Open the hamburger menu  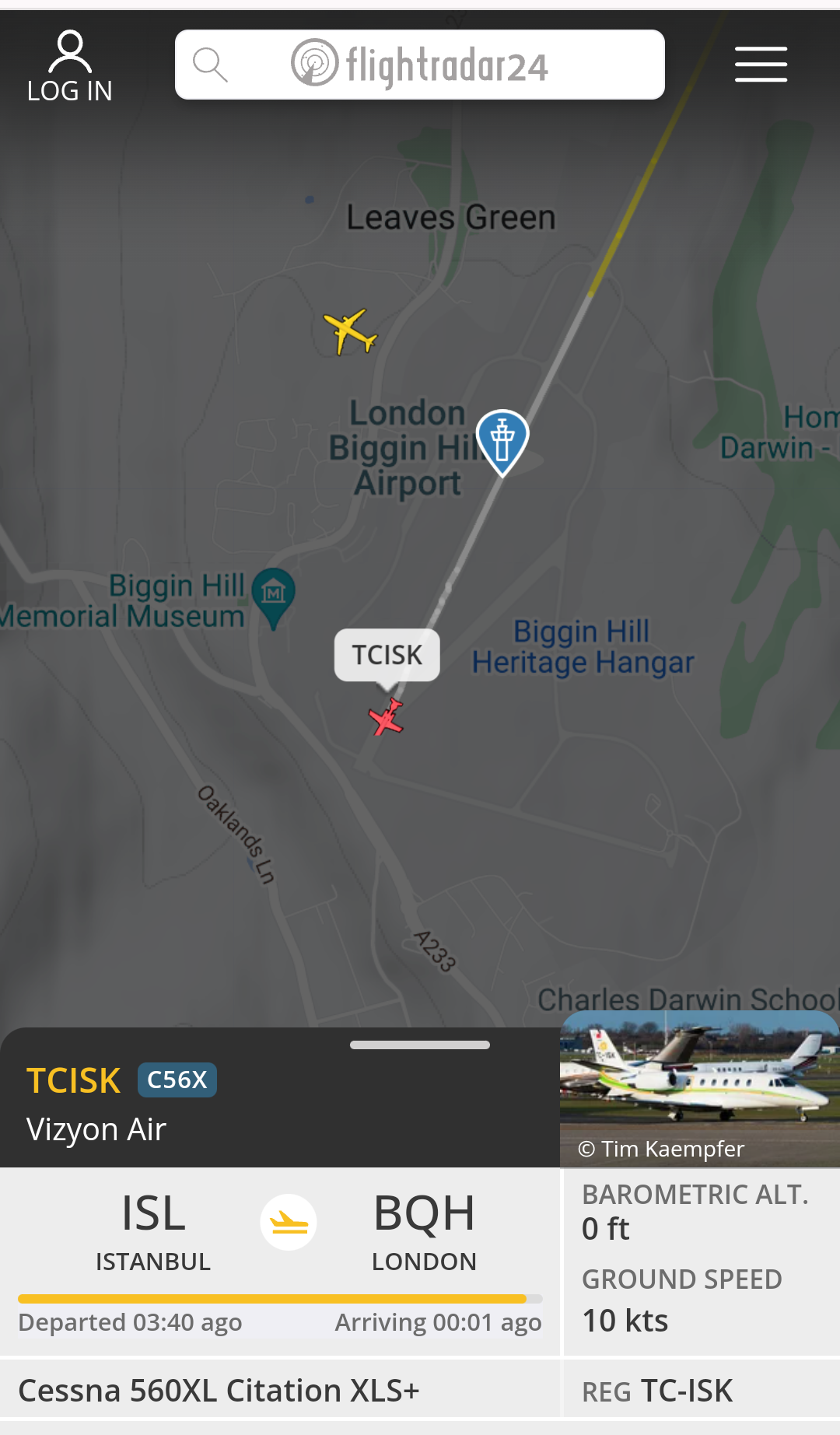pos(761,64)
